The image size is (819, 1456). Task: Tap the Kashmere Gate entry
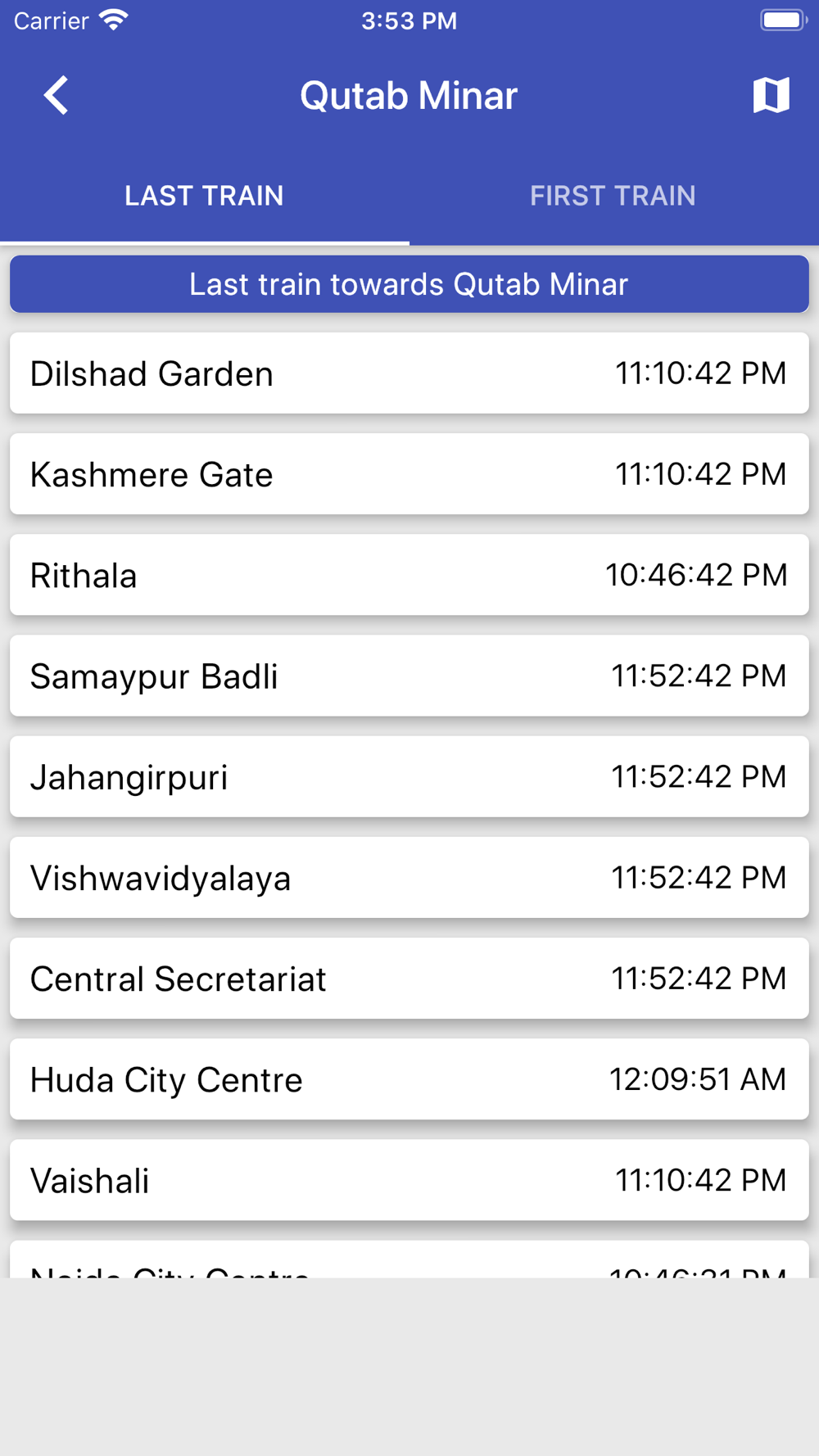tap(409, 474)
